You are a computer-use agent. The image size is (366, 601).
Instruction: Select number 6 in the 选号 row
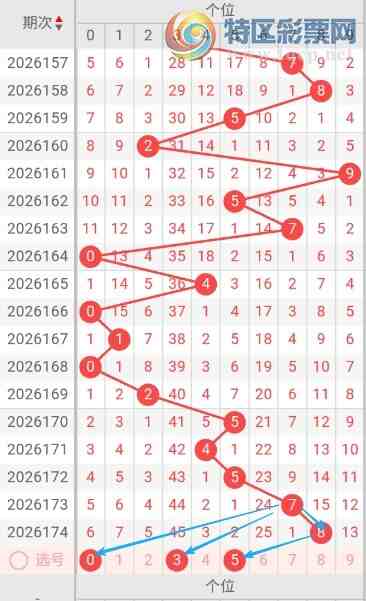(x=263, y=560)
